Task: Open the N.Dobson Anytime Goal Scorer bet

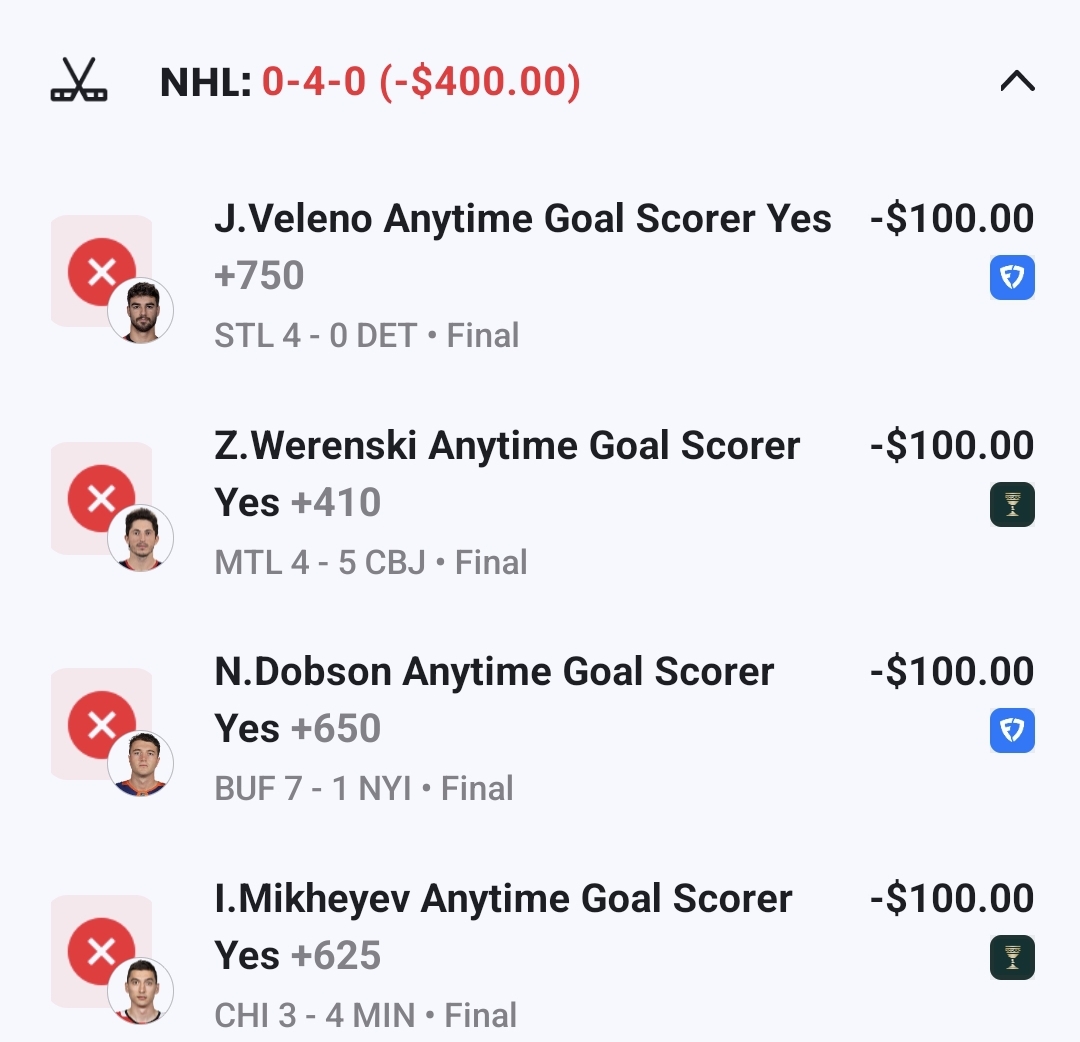Action: [x=494, y=672]
